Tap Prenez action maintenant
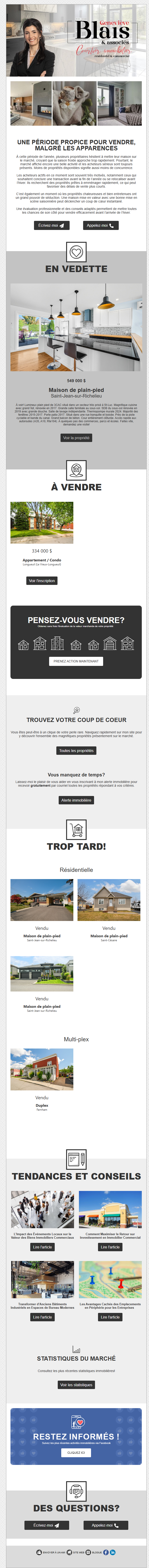Viewport: 149px width, 1568px height. coord(76,661)
